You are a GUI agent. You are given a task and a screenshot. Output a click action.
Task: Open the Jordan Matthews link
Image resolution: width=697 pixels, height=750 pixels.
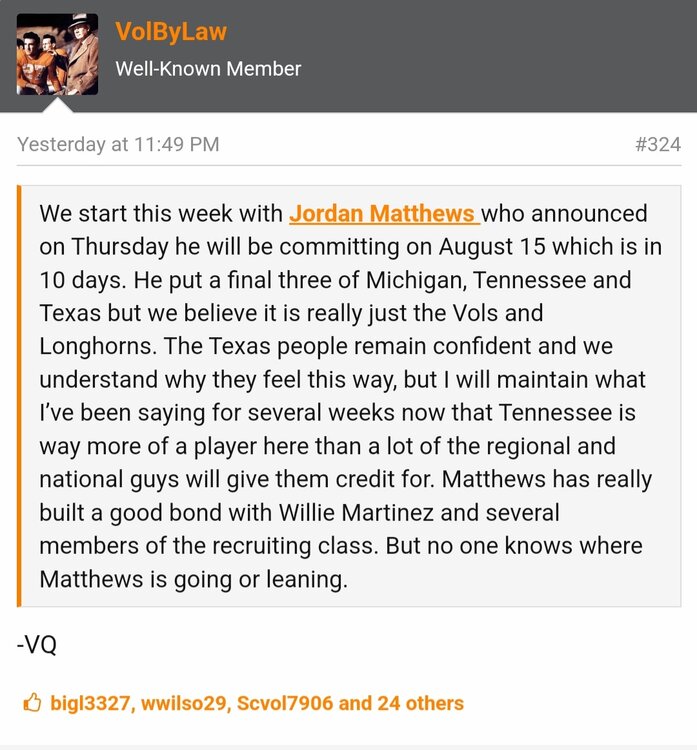384,213
